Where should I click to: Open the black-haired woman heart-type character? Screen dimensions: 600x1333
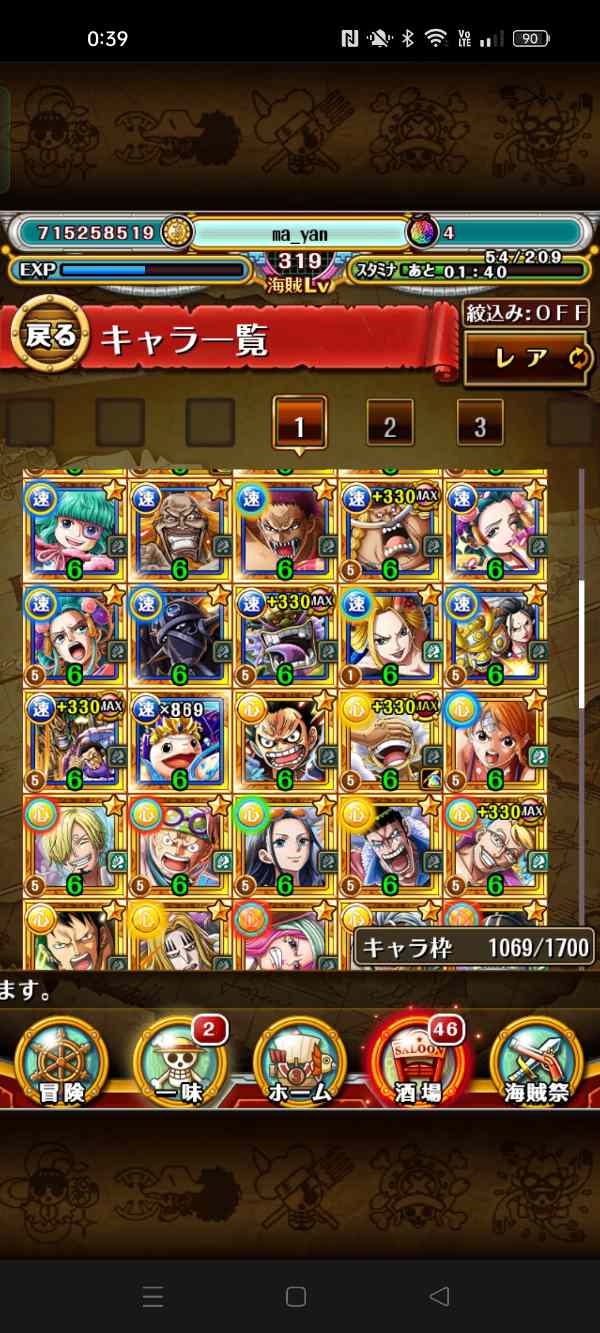click(x=285, y=846)
